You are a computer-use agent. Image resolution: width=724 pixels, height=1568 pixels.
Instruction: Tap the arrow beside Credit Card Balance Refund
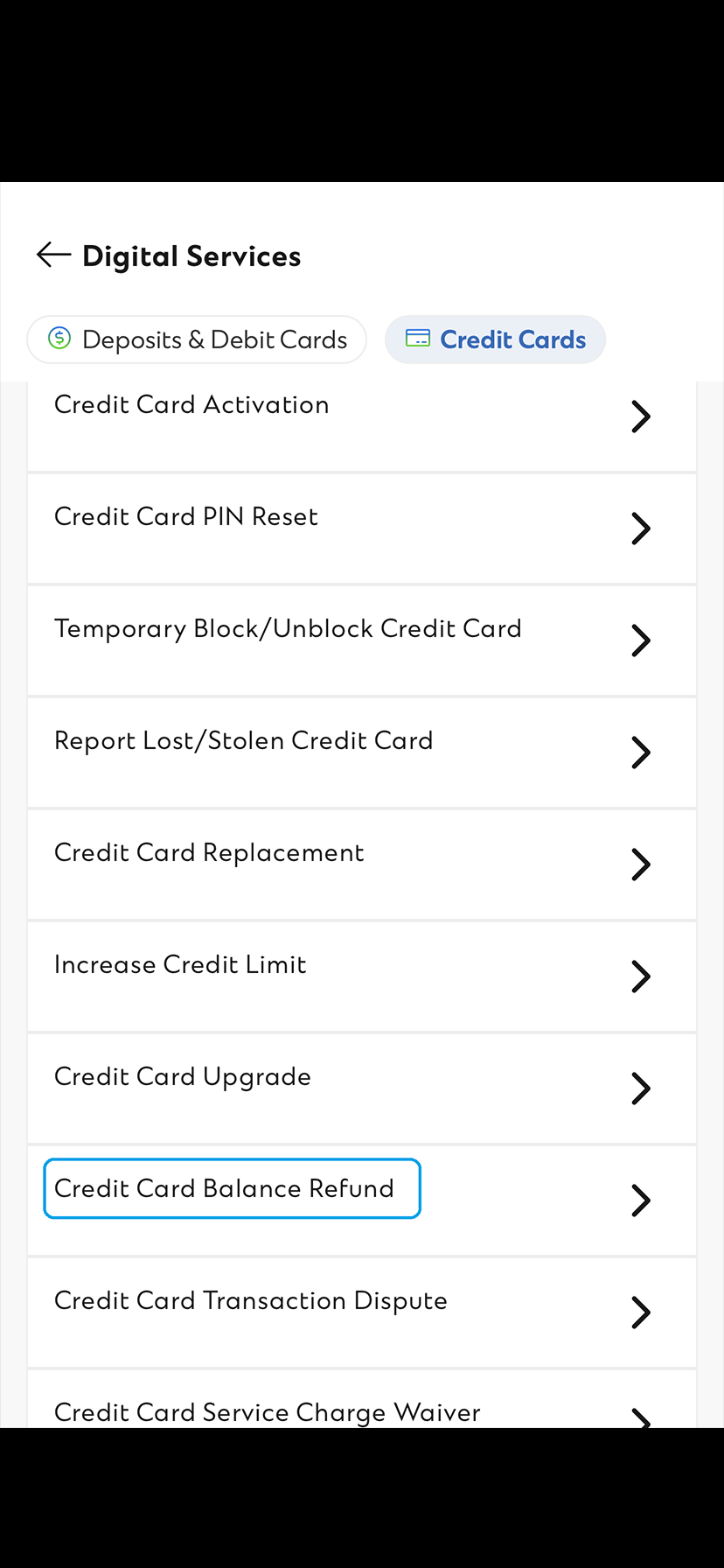click(640, 1200)
